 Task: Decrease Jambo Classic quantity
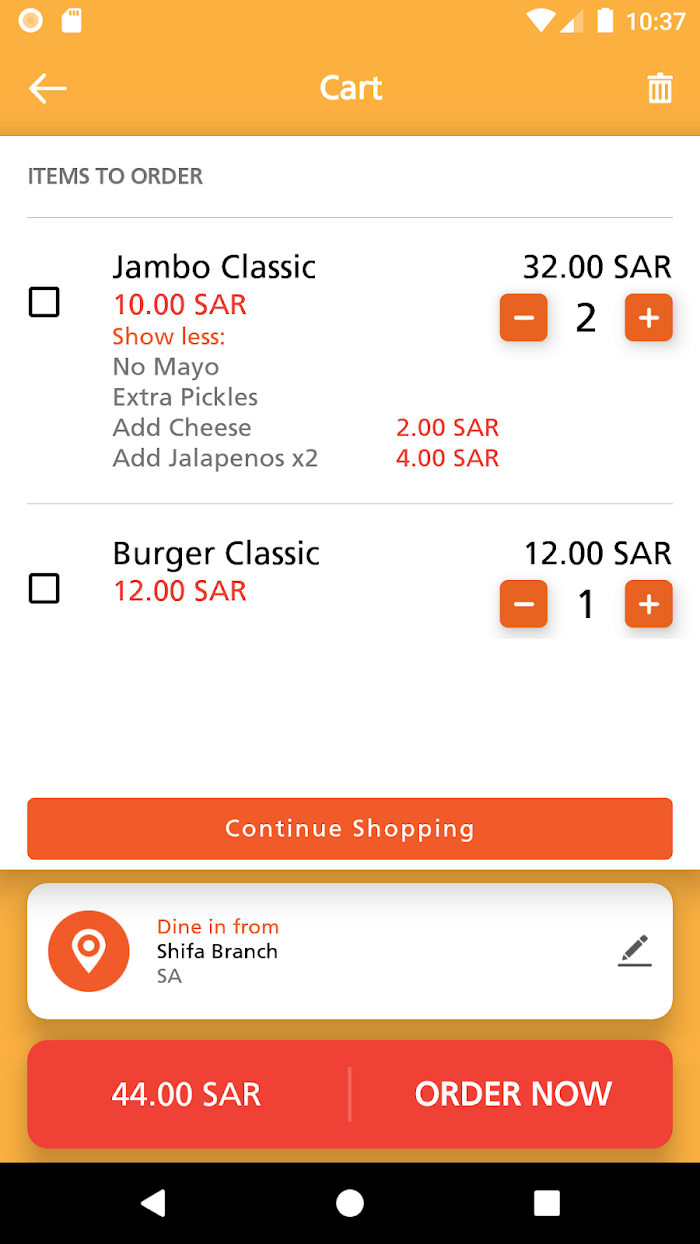(x=524, y=318)
